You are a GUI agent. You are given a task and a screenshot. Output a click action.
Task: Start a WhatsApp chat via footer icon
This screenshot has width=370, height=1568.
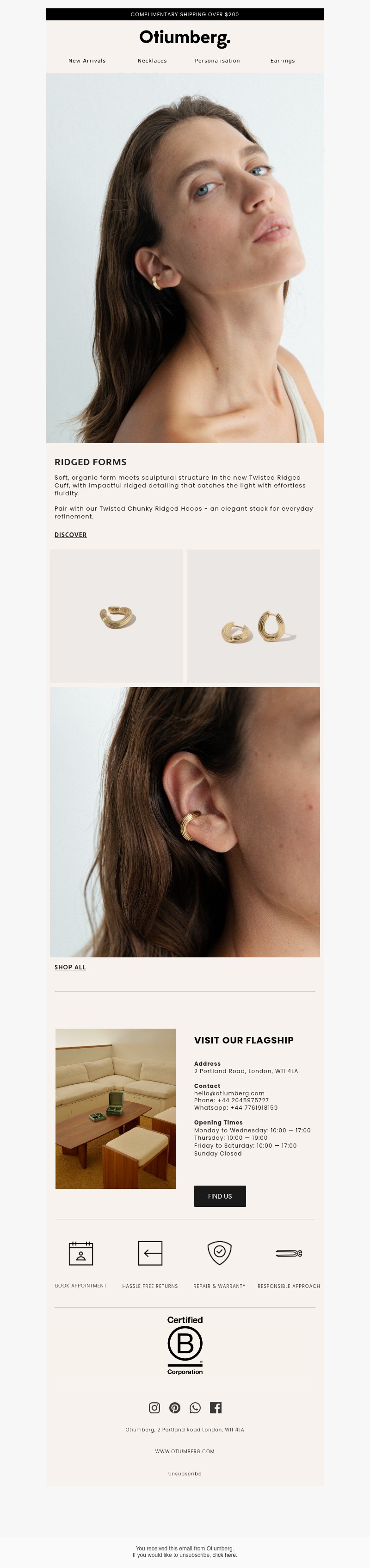tap(195, 1407)
